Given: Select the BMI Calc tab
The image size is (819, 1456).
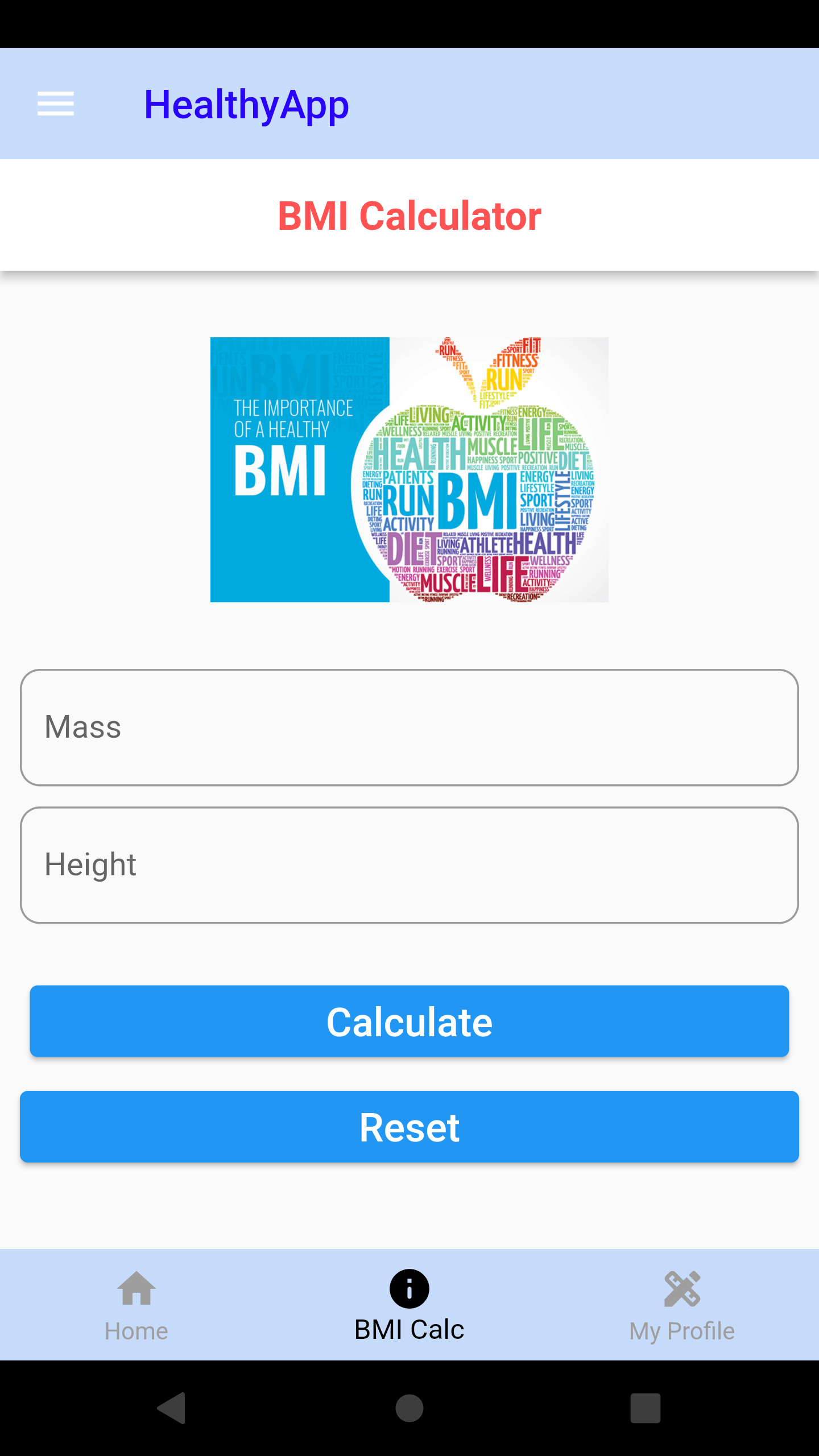Looking at the screenshot, I should pos(409,1305).
